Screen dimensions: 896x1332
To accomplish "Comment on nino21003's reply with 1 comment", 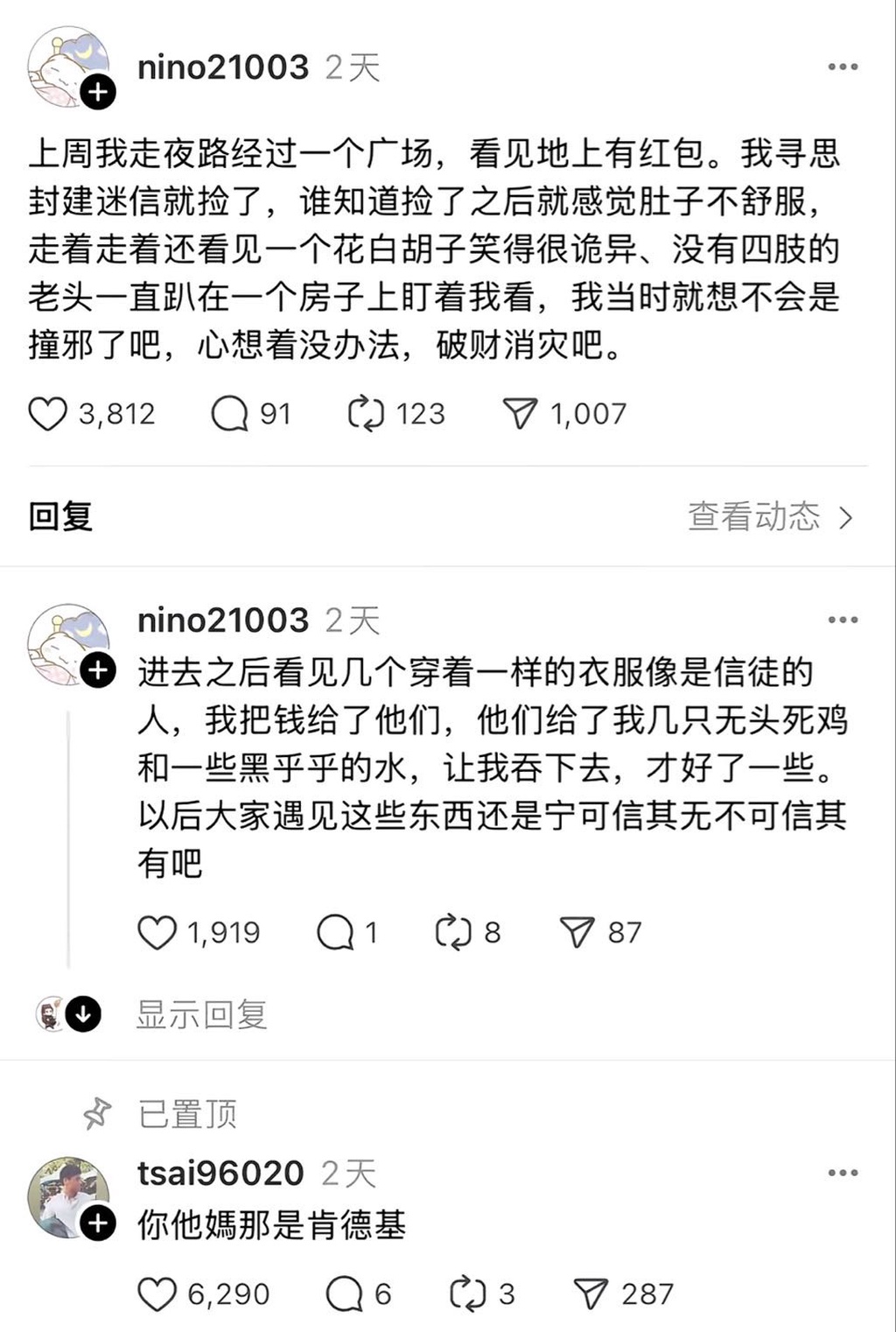I will [335, 933].
